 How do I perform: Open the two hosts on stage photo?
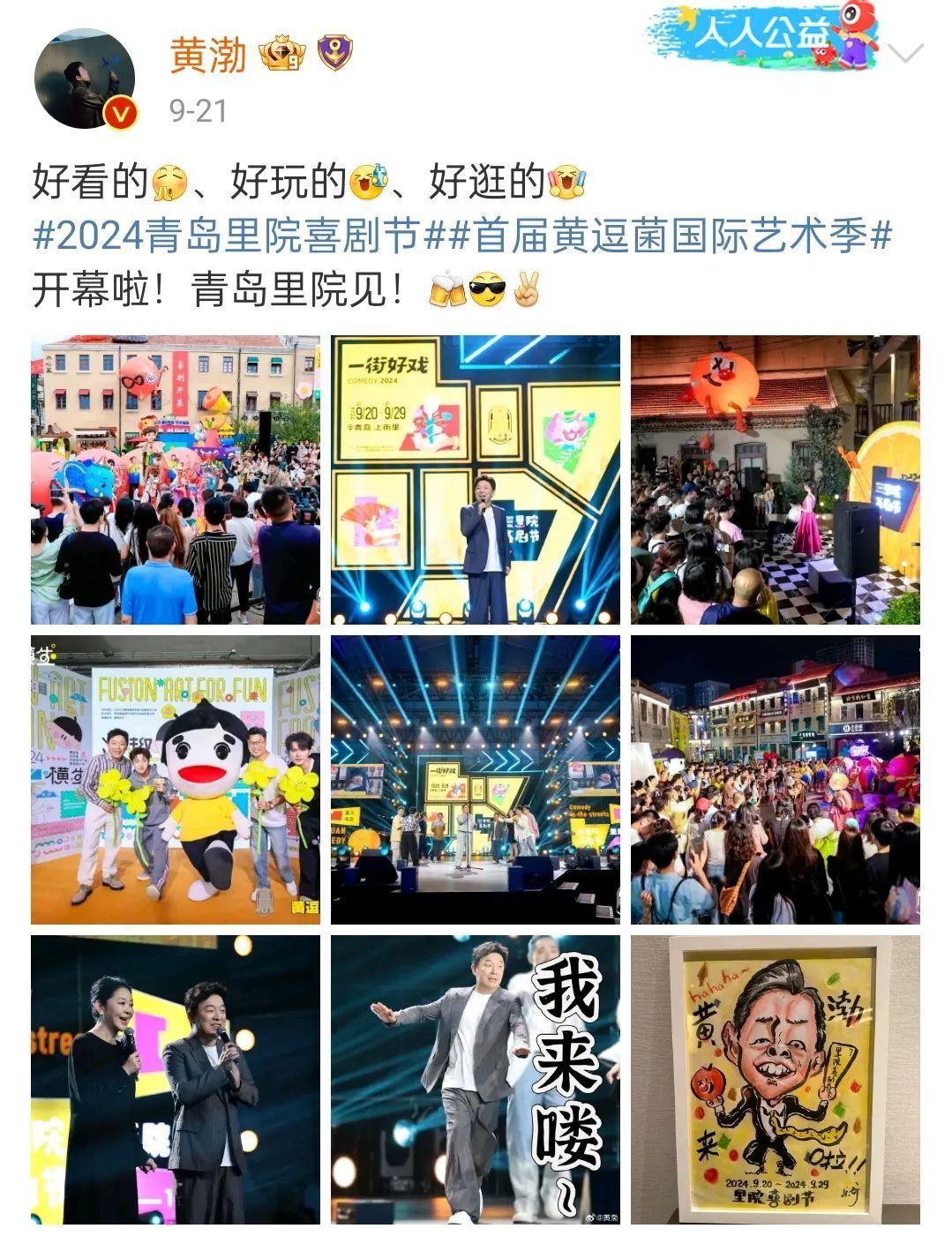click(176, 1080)
